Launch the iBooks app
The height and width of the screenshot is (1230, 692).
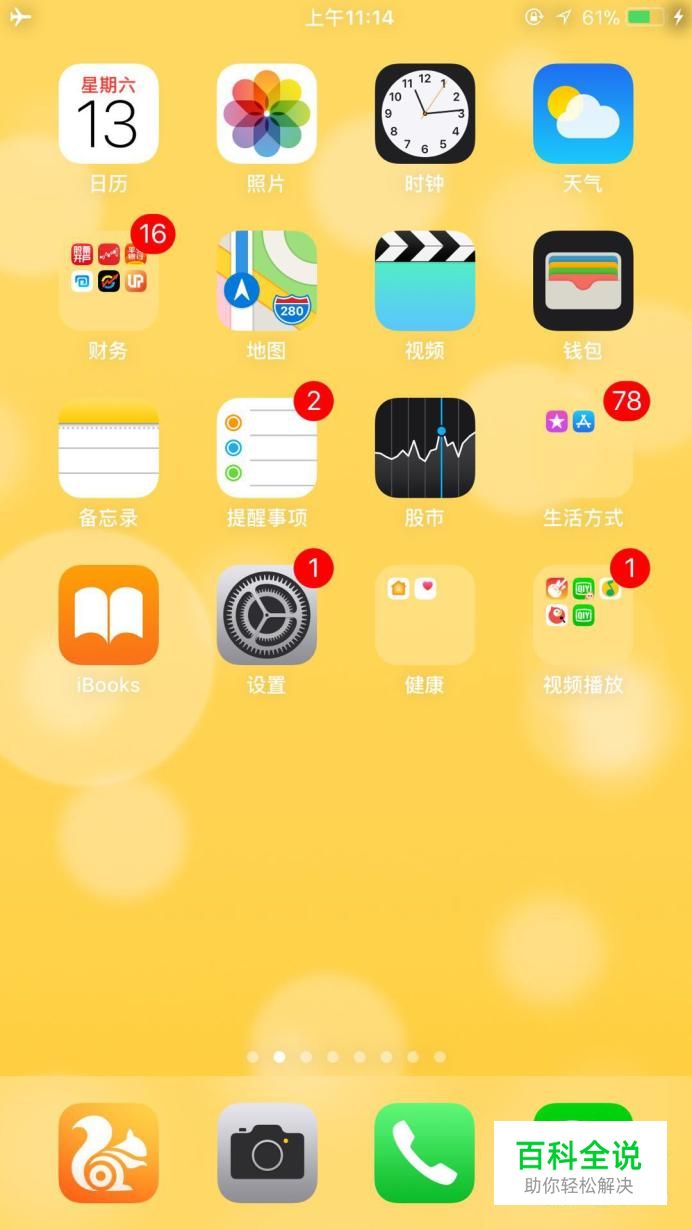[108, 615]
